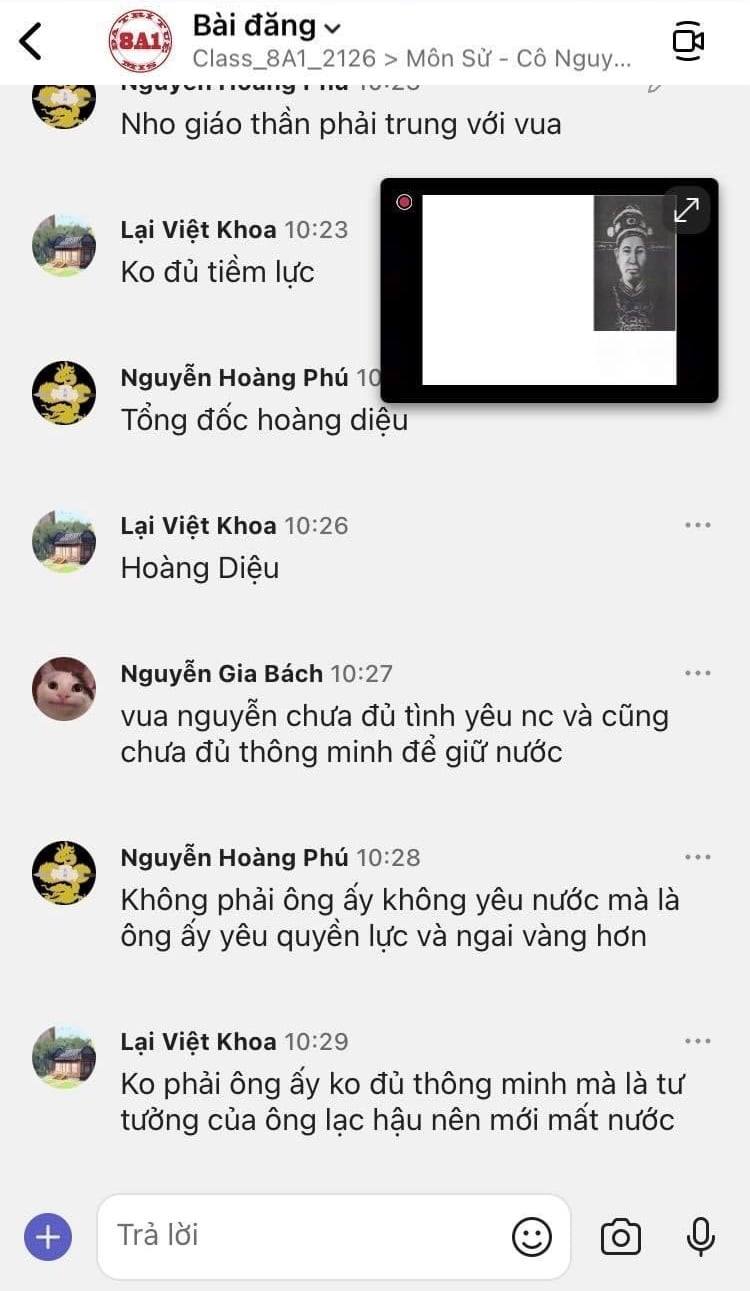Tap the recording indicator on the video overlay
Screen dimensions: 750x1291
pyautogui.click(x=404, y=202)
